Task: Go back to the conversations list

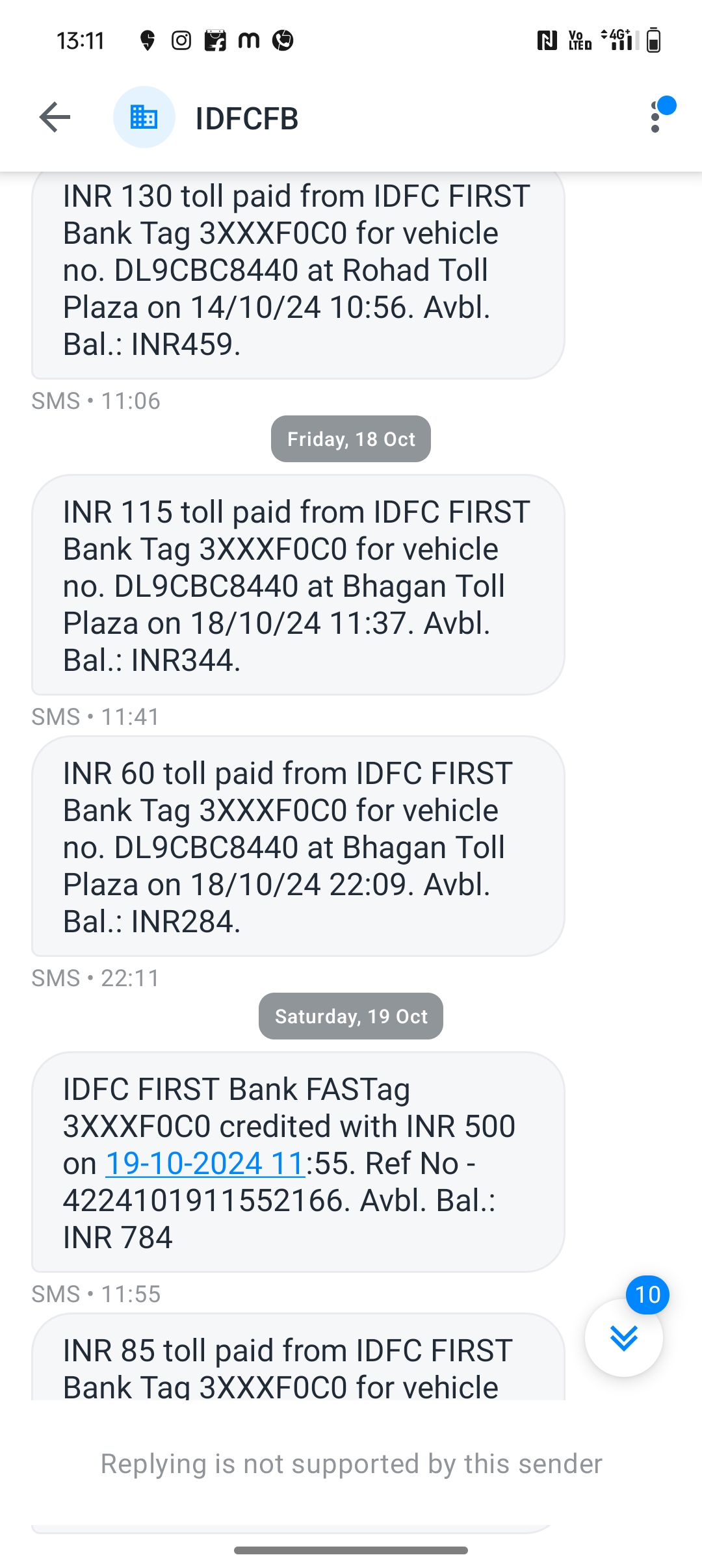Action: (55, 118)
